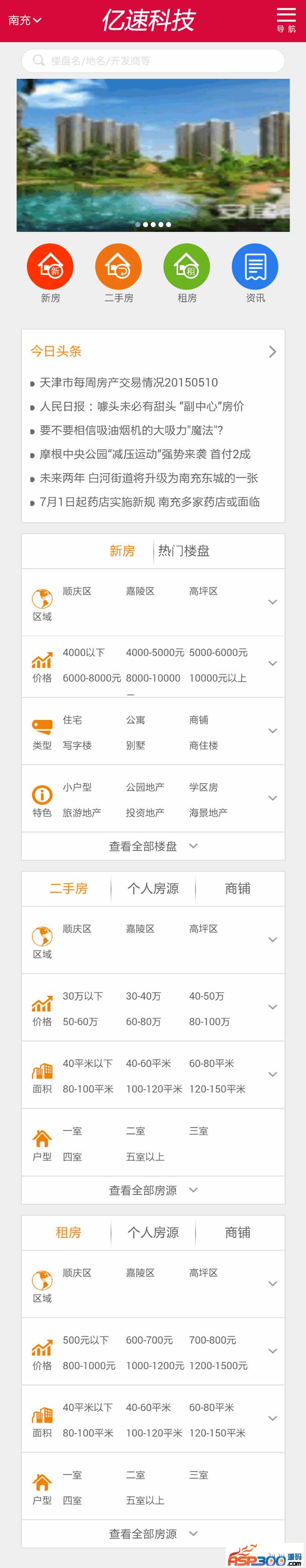Select the 学区房 feature filter
This screenshot has height=1568, width=306.
click(203, 787)
